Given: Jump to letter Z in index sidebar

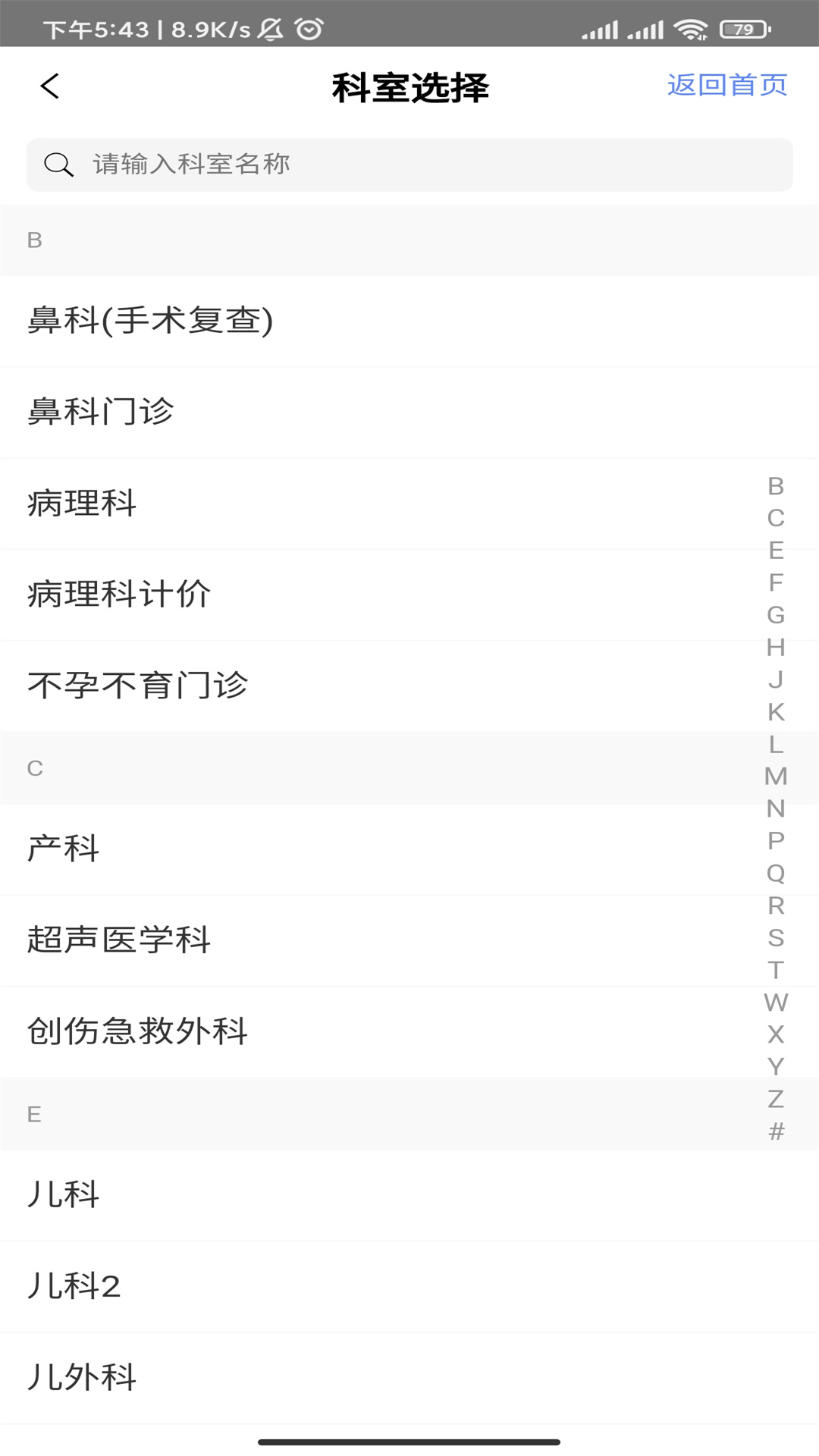Looking at the screenshot, I should click(x=776, y=1099).
